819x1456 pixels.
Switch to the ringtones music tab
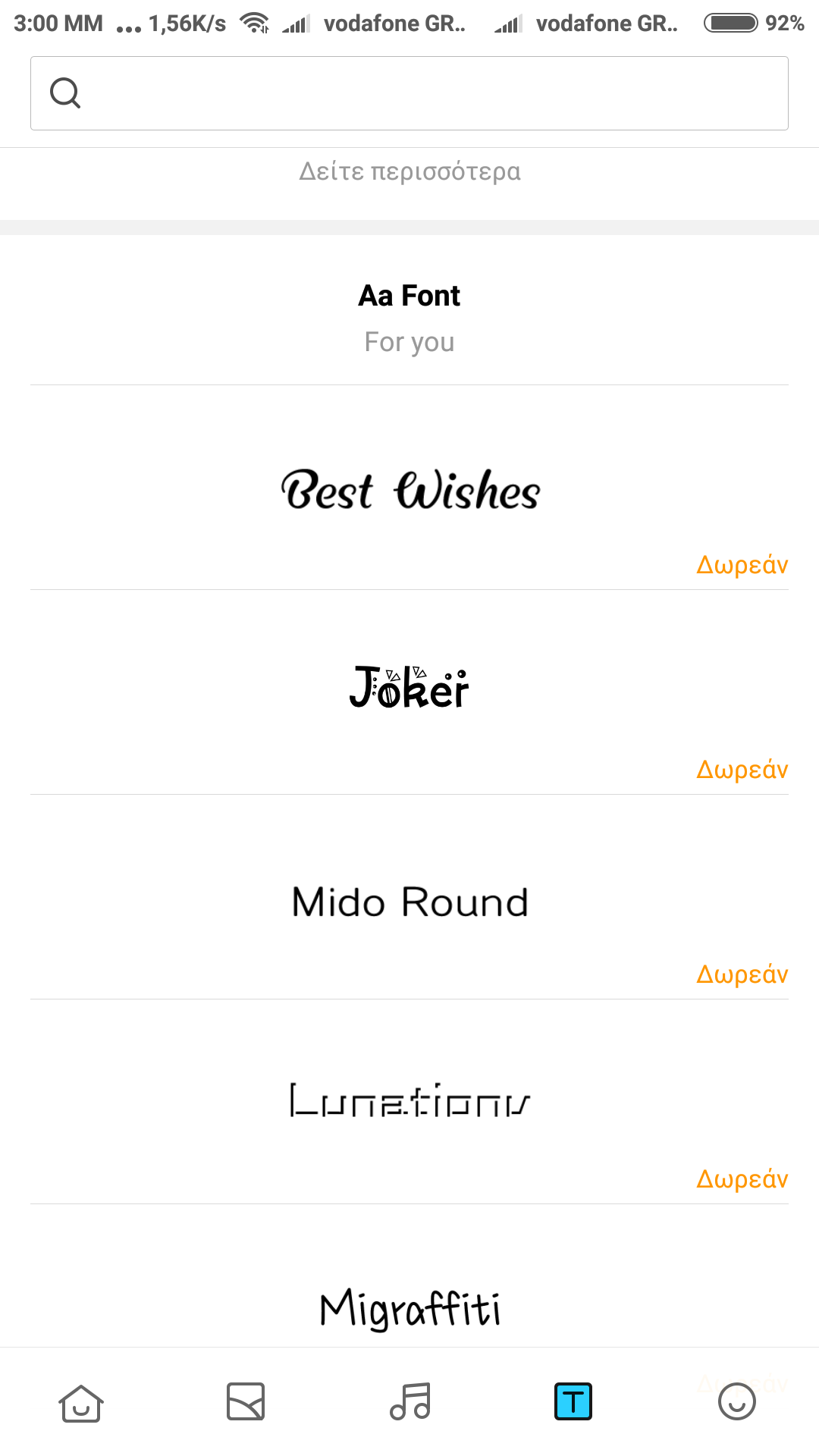click(x=410, y=1402)
